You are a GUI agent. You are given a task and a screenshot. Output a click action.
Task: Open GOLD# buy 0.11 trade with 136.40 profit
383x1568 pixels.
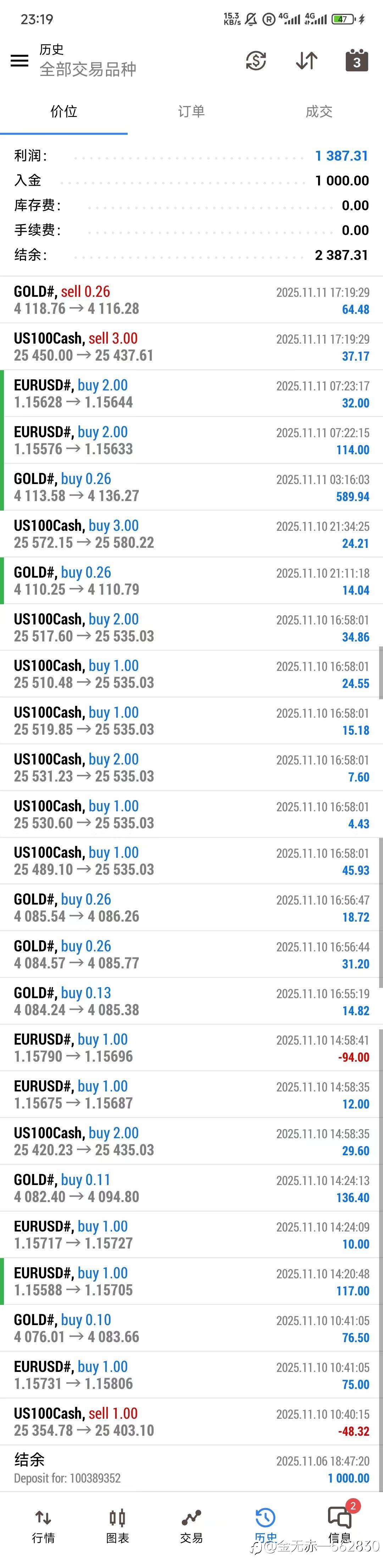point(191,1188)
